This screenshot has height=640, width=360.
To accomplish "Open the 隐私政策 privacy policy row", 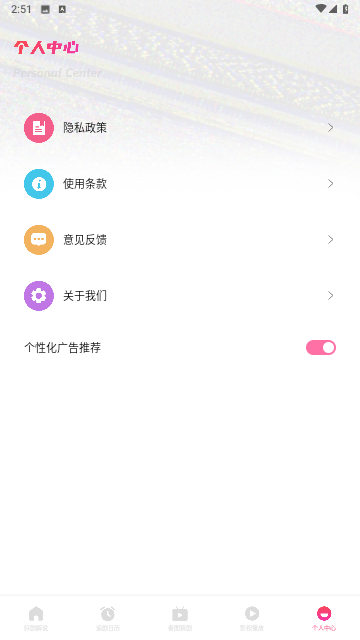I will click(x=180, y=128).
